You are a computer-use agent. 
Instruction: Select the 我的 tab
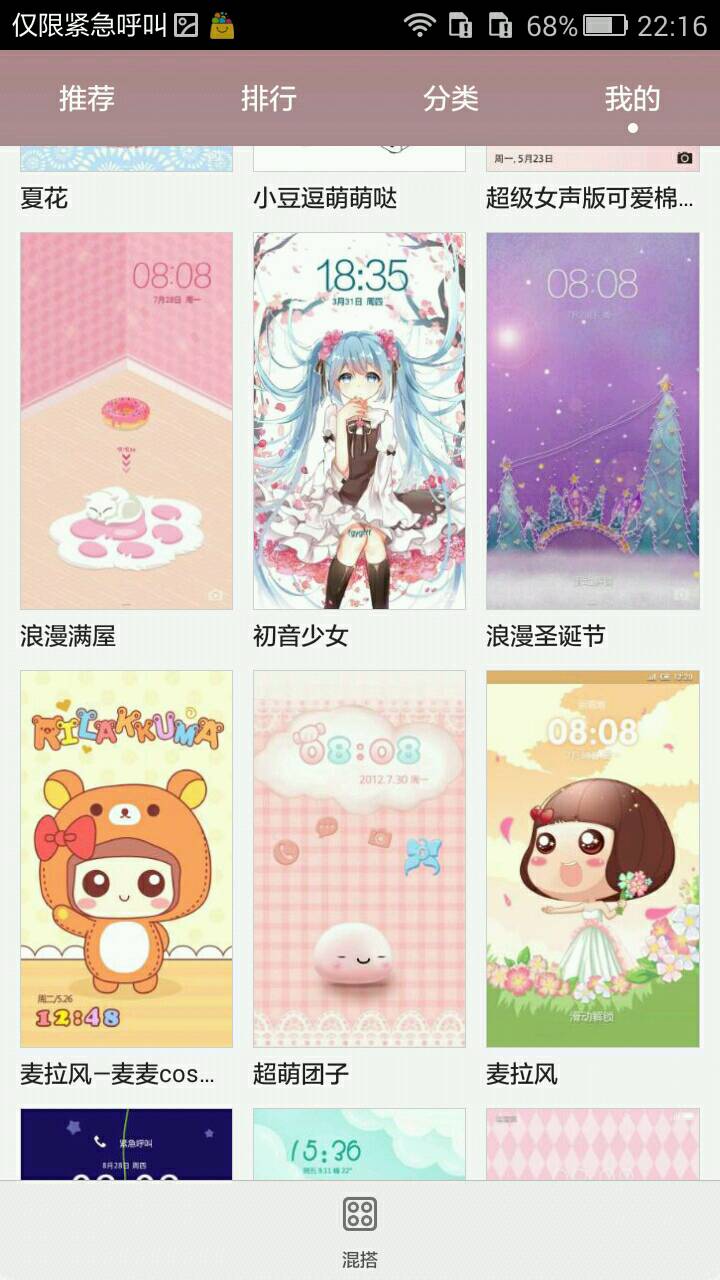(632, 98)
